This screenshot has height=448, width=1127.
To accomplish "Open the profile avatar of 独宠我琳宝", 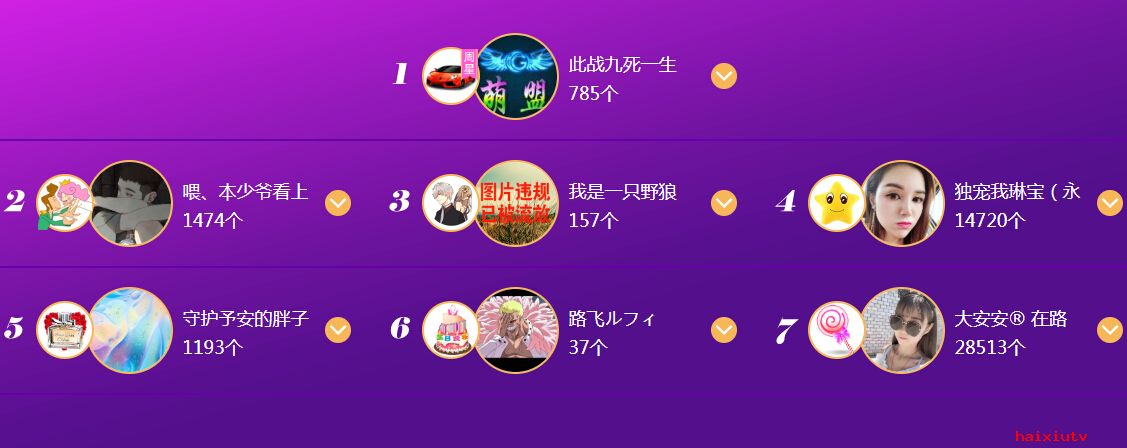I will click(x=902, y=203).
